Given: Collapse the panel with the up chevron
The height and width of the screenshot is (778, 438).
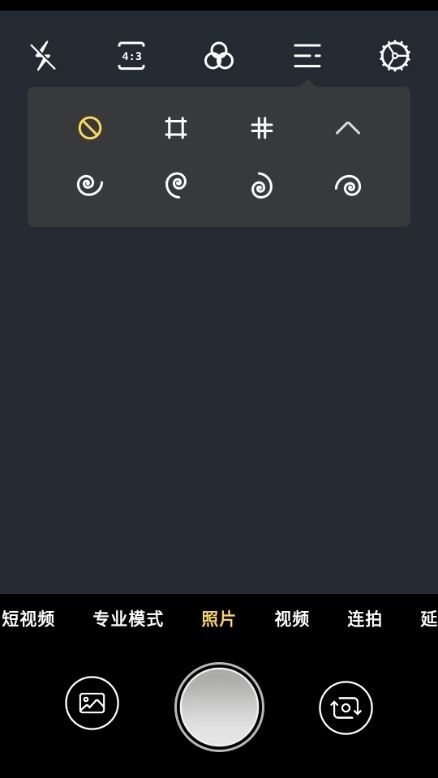Looking at the screenshot, I should tap(348, 129).
